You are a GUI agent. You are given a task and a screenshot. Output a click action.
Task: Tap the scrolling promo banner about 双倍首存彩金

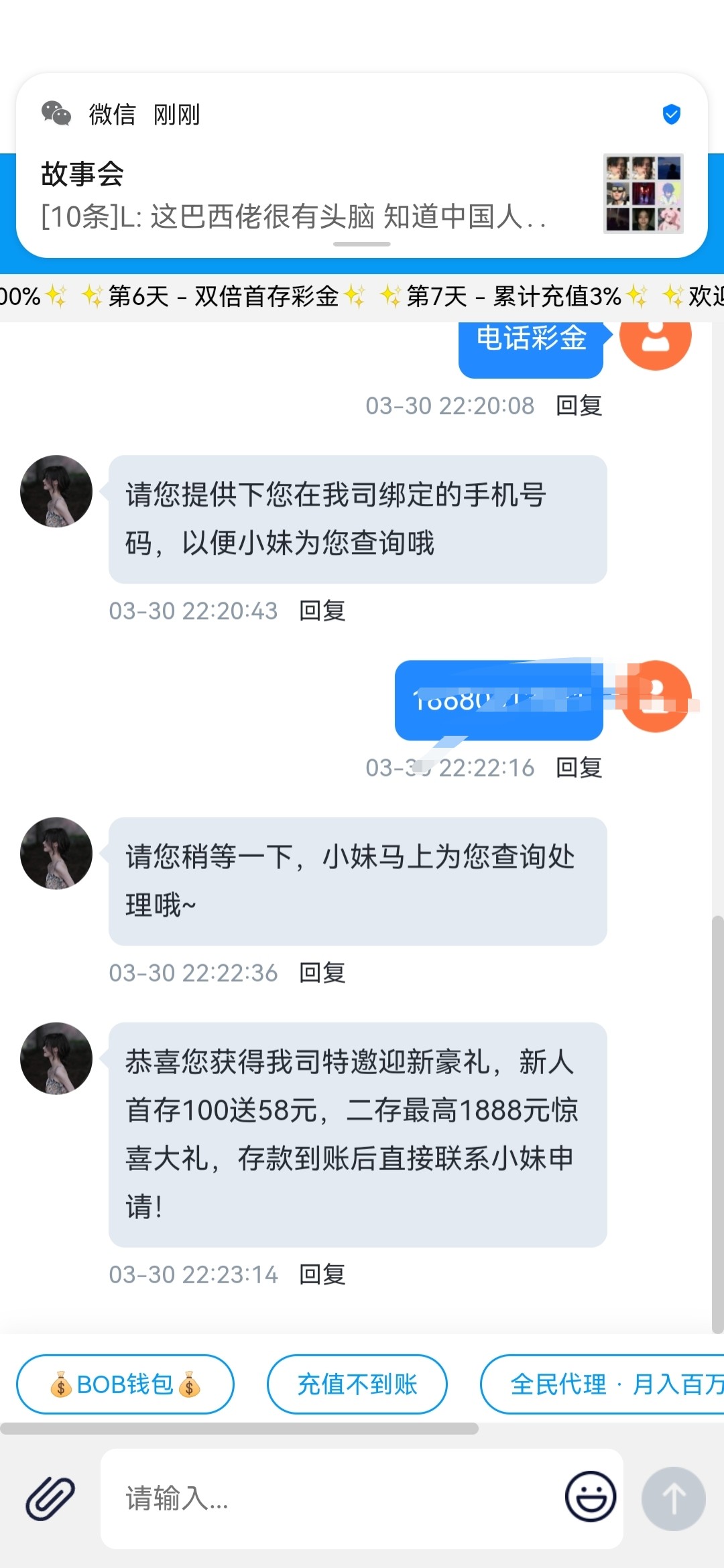point(268,295)
